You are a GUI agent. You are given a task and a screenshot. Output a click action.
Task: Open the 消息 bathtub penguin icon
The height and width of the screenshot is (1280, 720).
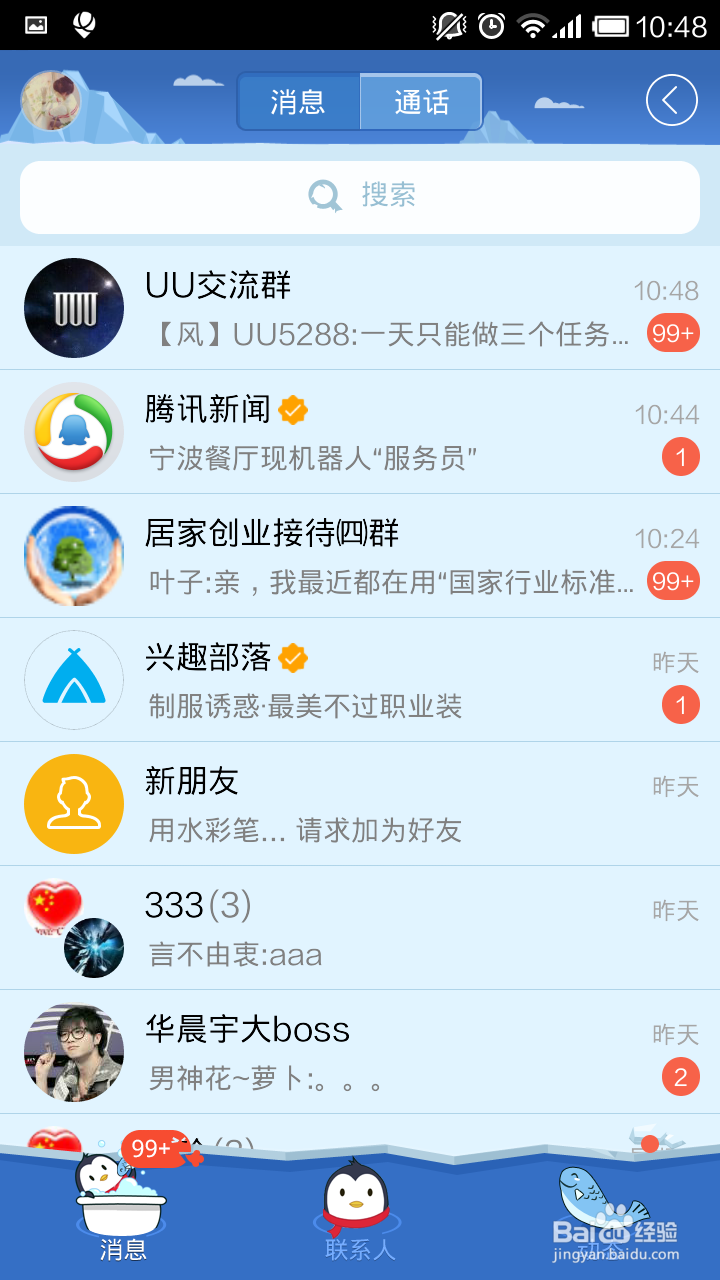pos(122,1205)
